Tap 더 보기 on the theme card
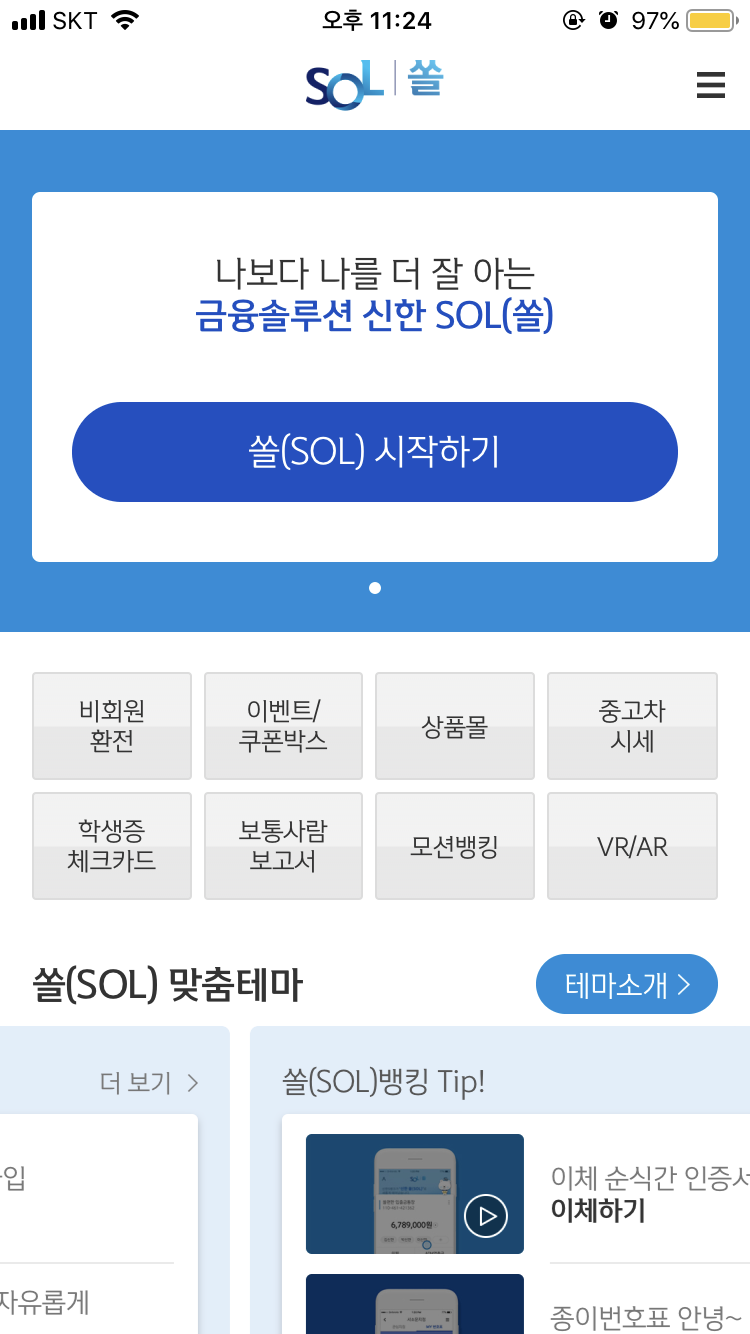The width and height of the screenshot is (750, 1334). (x=149, y=1082)
